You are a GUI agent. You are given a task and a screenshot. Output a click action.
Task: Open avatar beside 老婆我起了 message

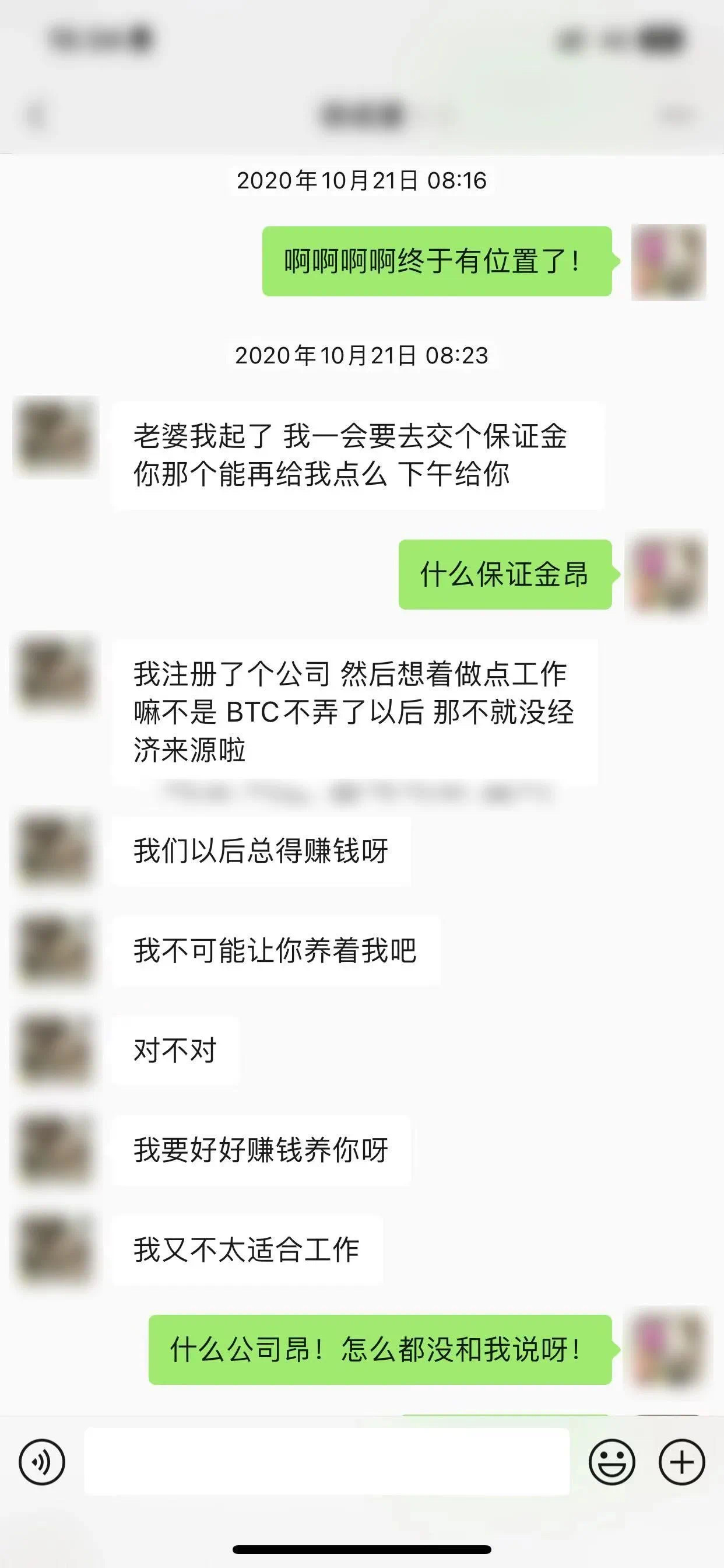pos(56,437)
